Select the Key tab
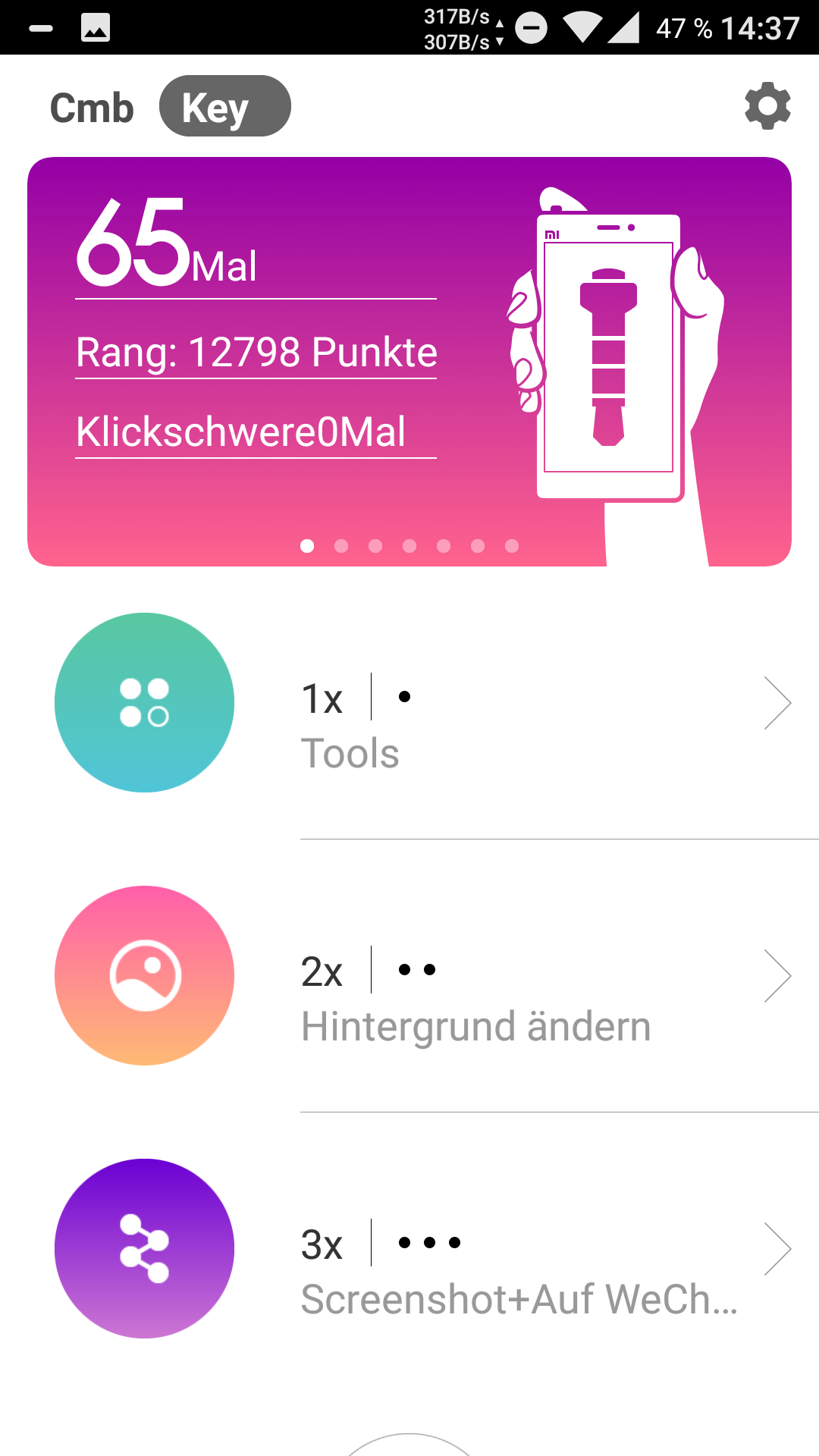Viewport: 819px width, 1456px height. click(224, 106)
